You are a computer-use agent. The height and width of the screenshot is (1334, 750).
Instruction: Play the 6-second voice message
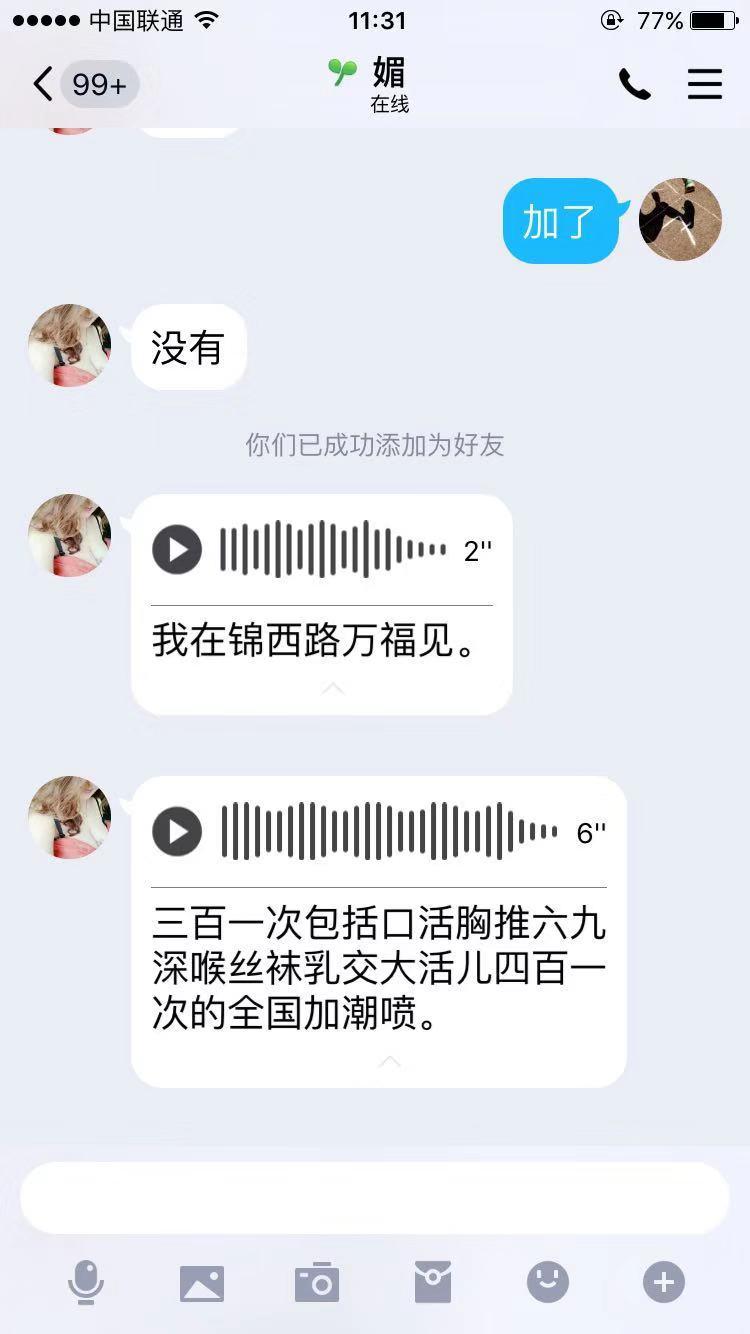tap(177, 832)
